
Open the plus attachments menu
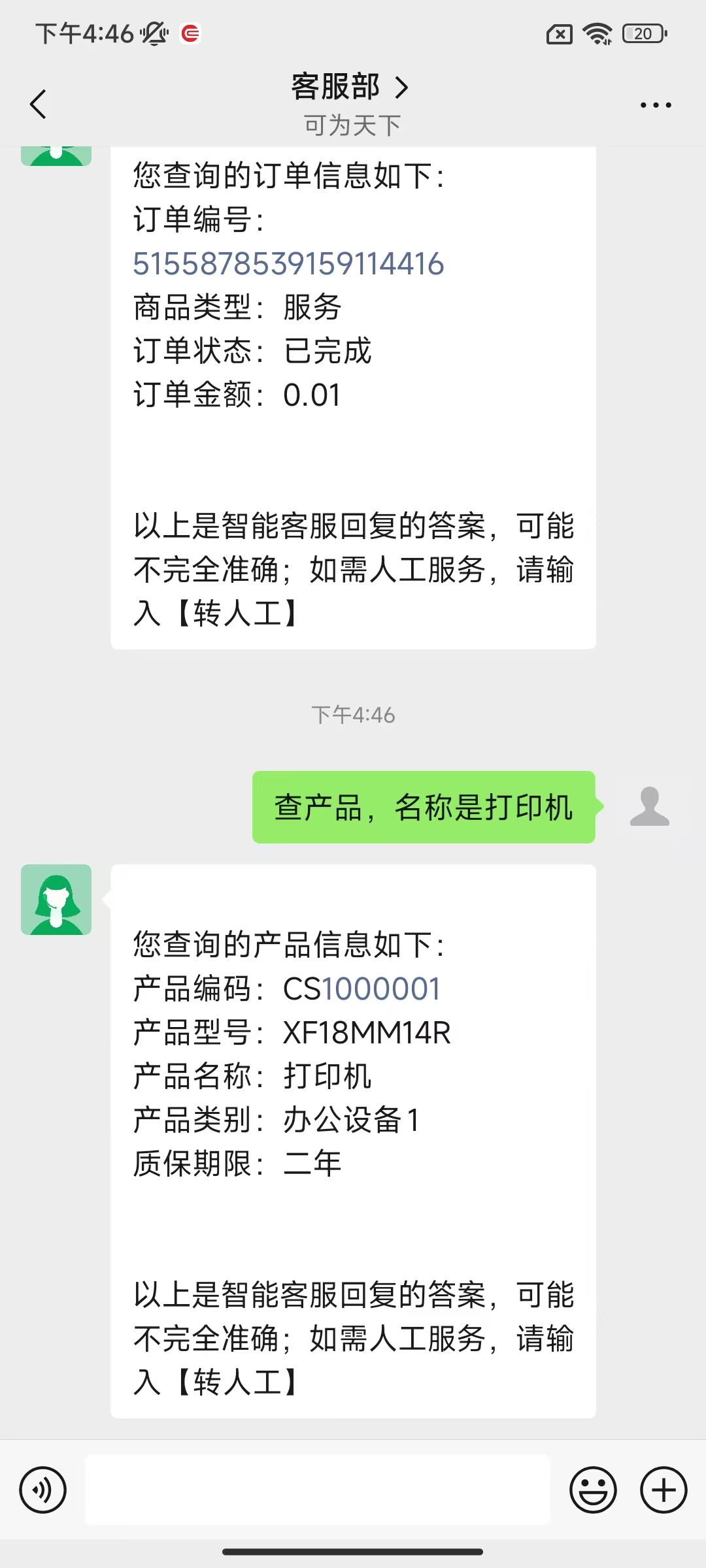pyautogui.click(x=664, y=1490)
